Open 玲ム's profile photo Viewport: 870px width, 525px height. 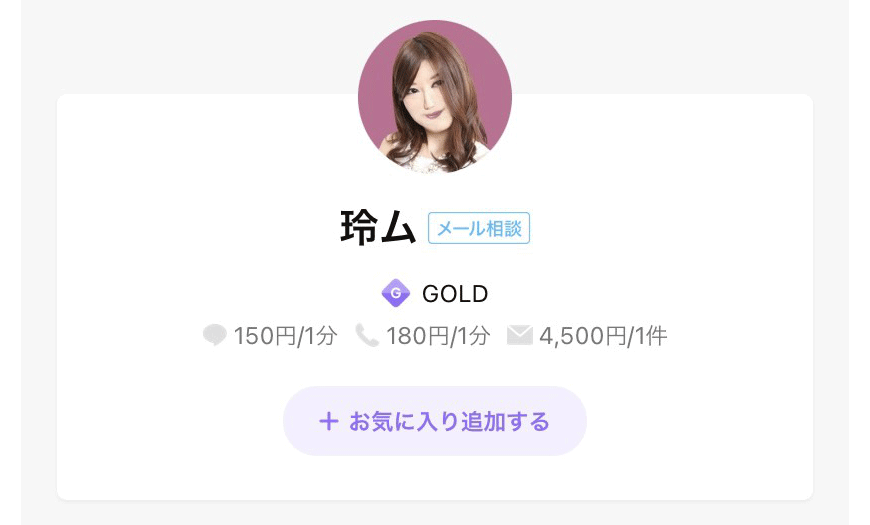tap(434, 97)
